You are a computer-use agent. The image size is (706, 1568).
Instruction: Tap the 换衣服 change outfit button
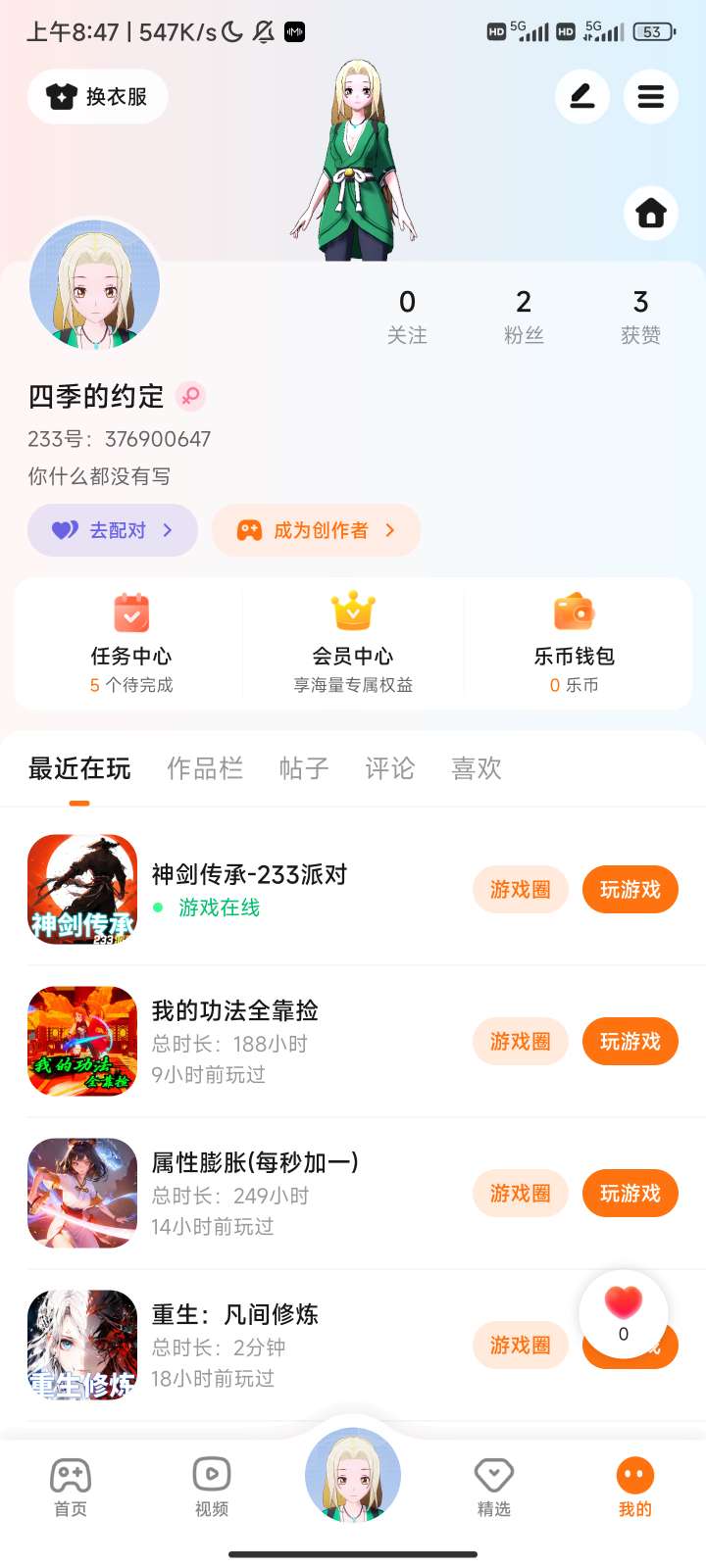[x=98, y=96]
